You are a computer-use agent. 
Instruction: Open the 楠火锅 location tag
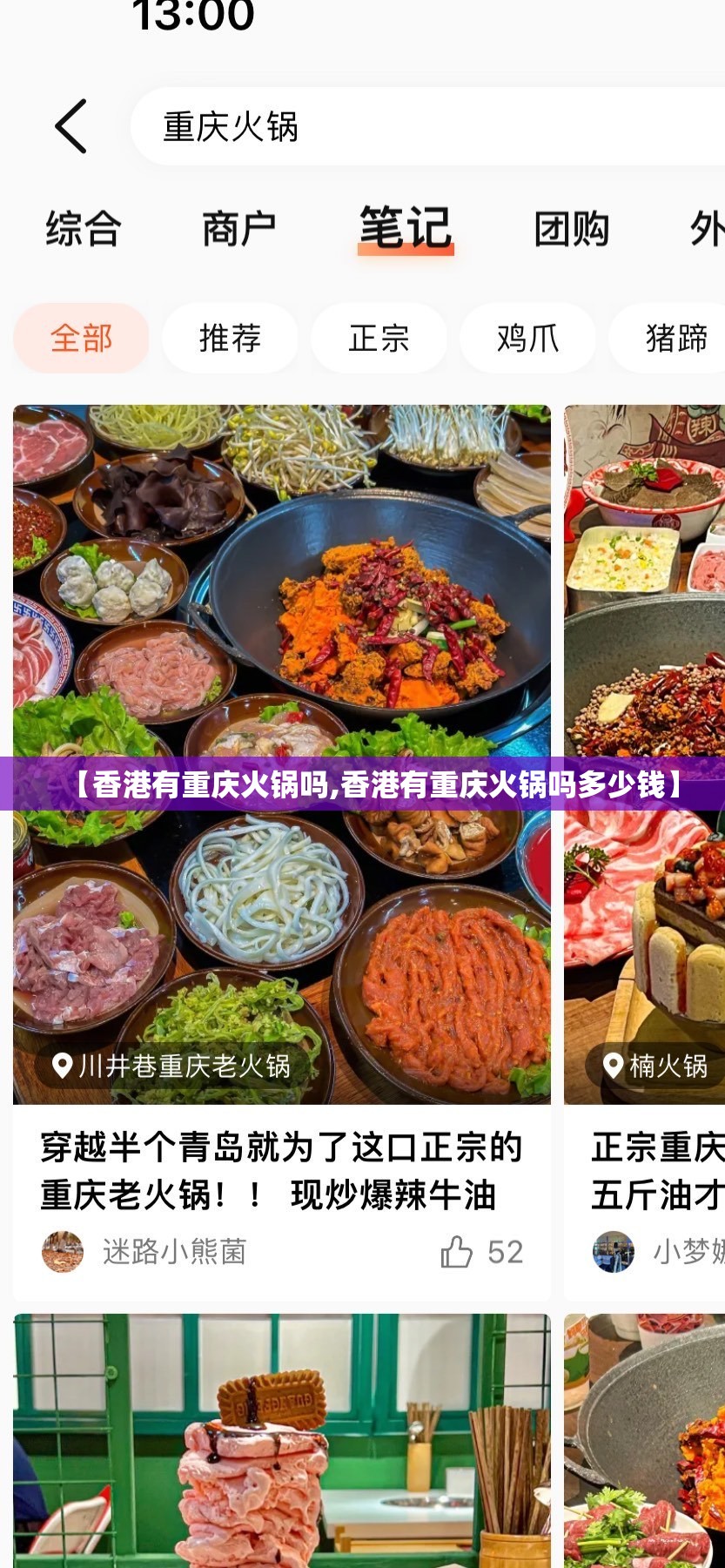tap(657, 1066)
